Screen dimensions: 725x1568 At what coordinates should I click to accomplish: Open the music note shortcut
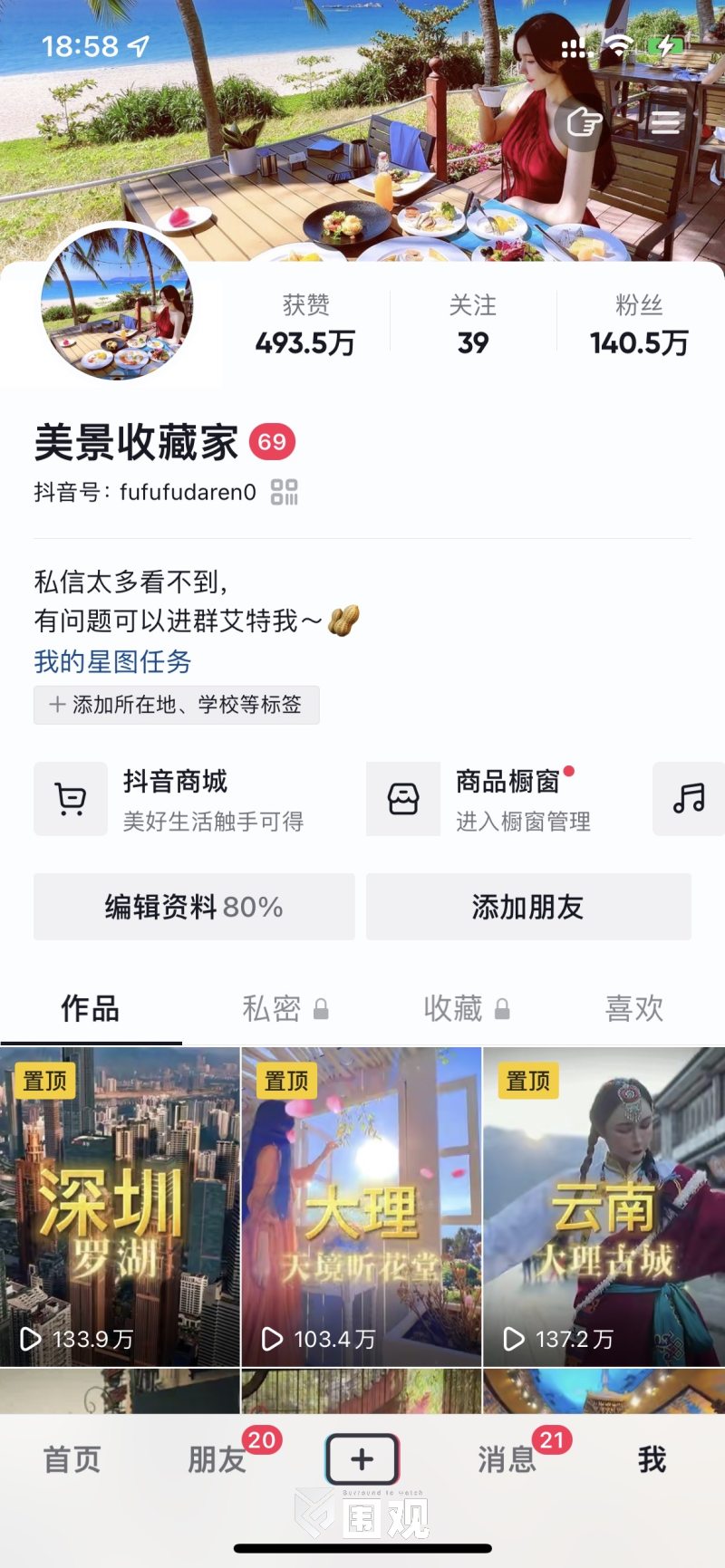click(x=689, y=799)
